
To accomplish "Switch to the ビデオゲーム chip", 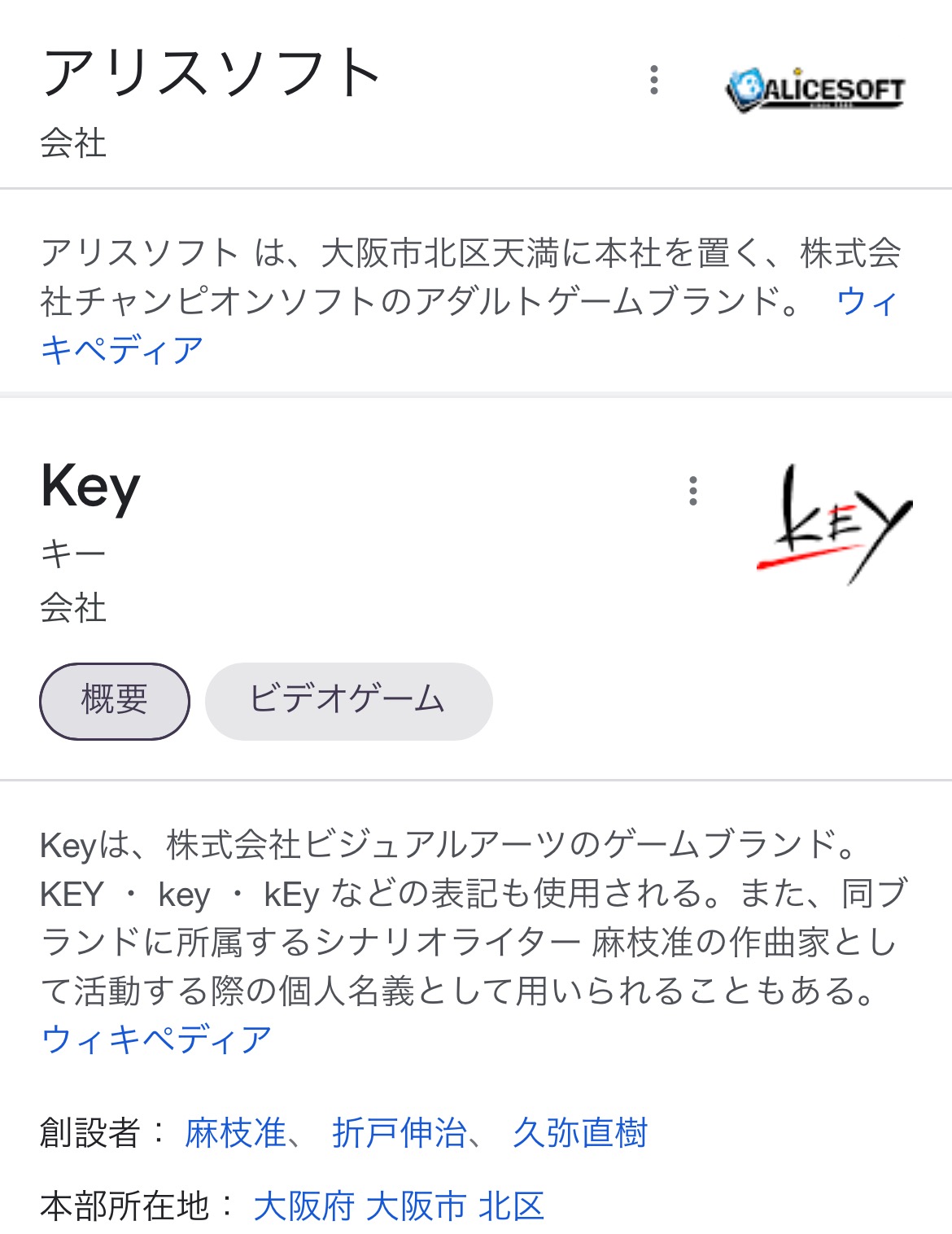I will tap(348, 701).
